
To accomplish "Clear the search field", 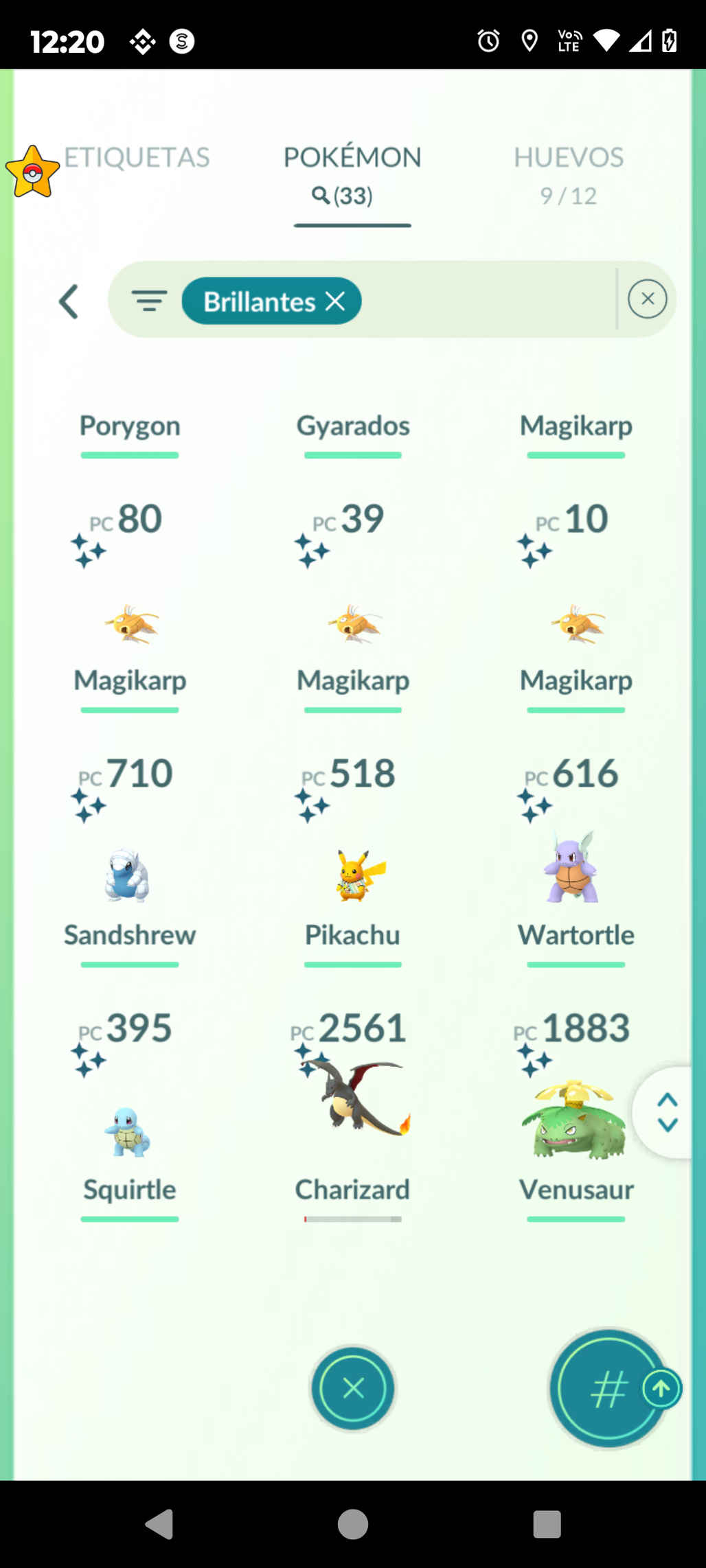I will click(x=647, y=299).
